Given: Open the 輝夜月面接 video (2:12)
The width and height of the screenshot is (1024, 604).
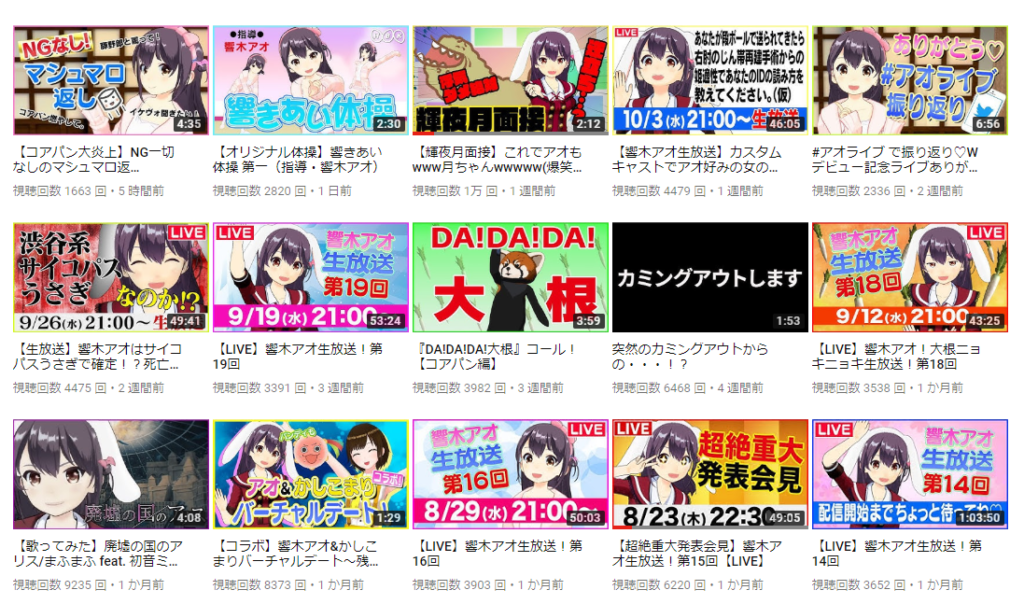Looking at the screenshot, I should click(510, 80).
